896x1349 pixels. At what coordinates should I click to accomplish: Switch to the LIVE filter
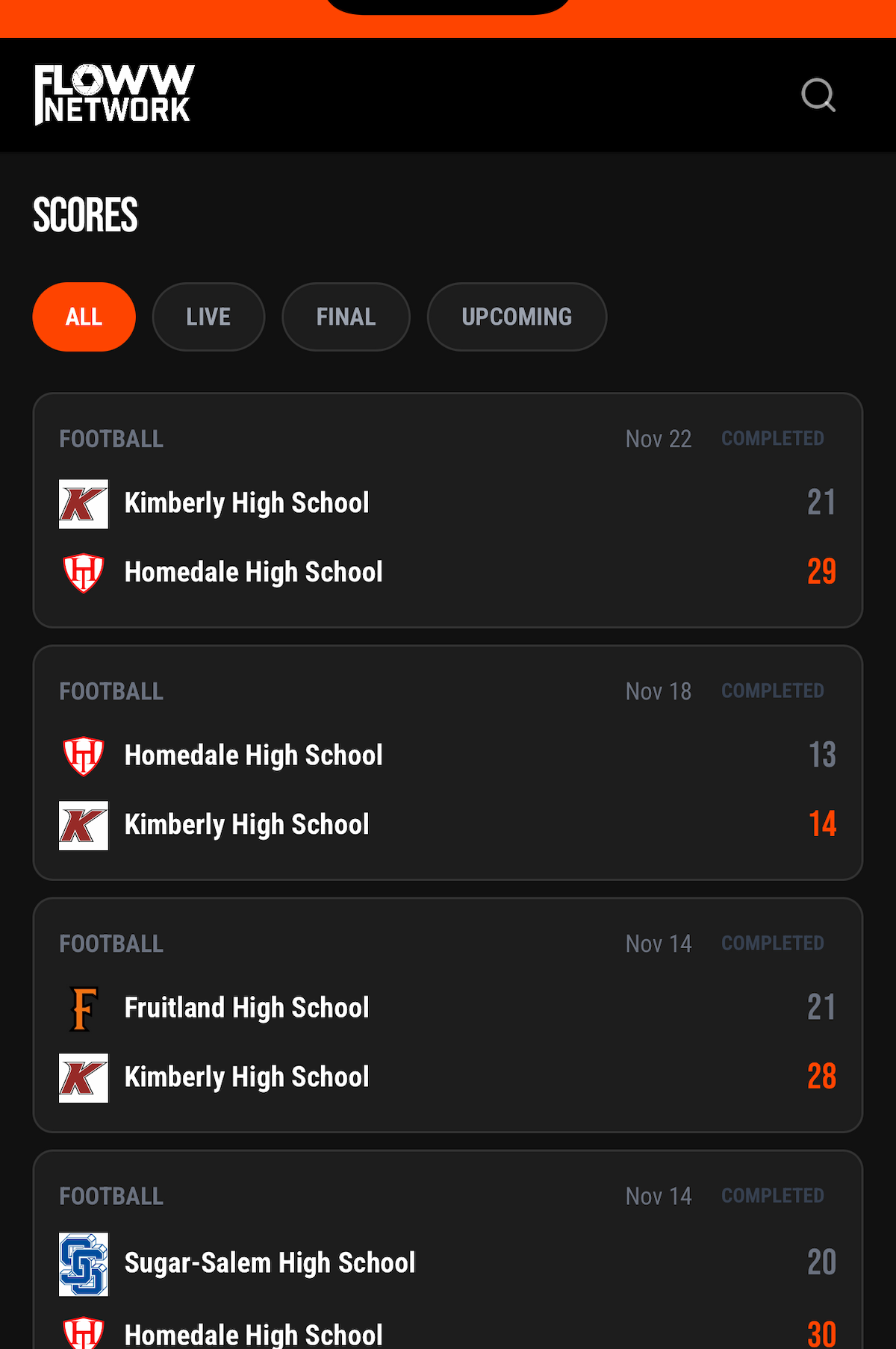(x=208, y=317)
